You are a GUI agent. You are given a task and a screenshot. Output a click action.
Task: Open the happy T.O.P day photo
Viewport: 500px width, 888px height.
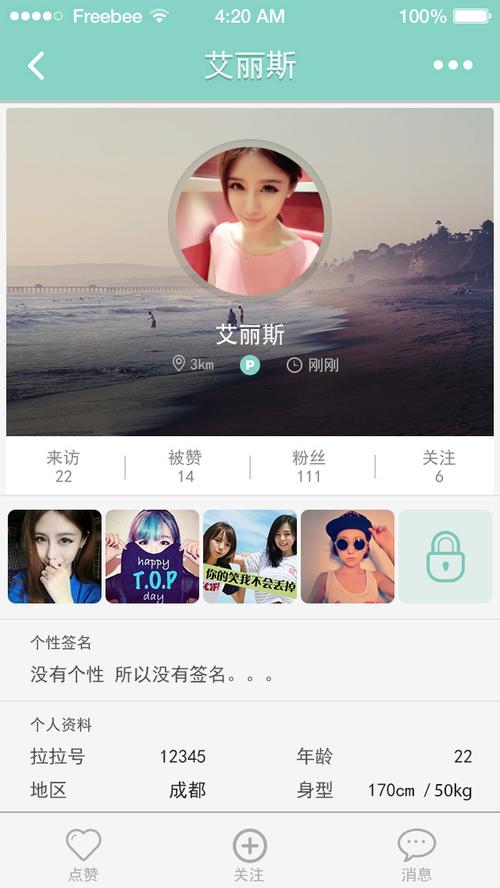152,556
